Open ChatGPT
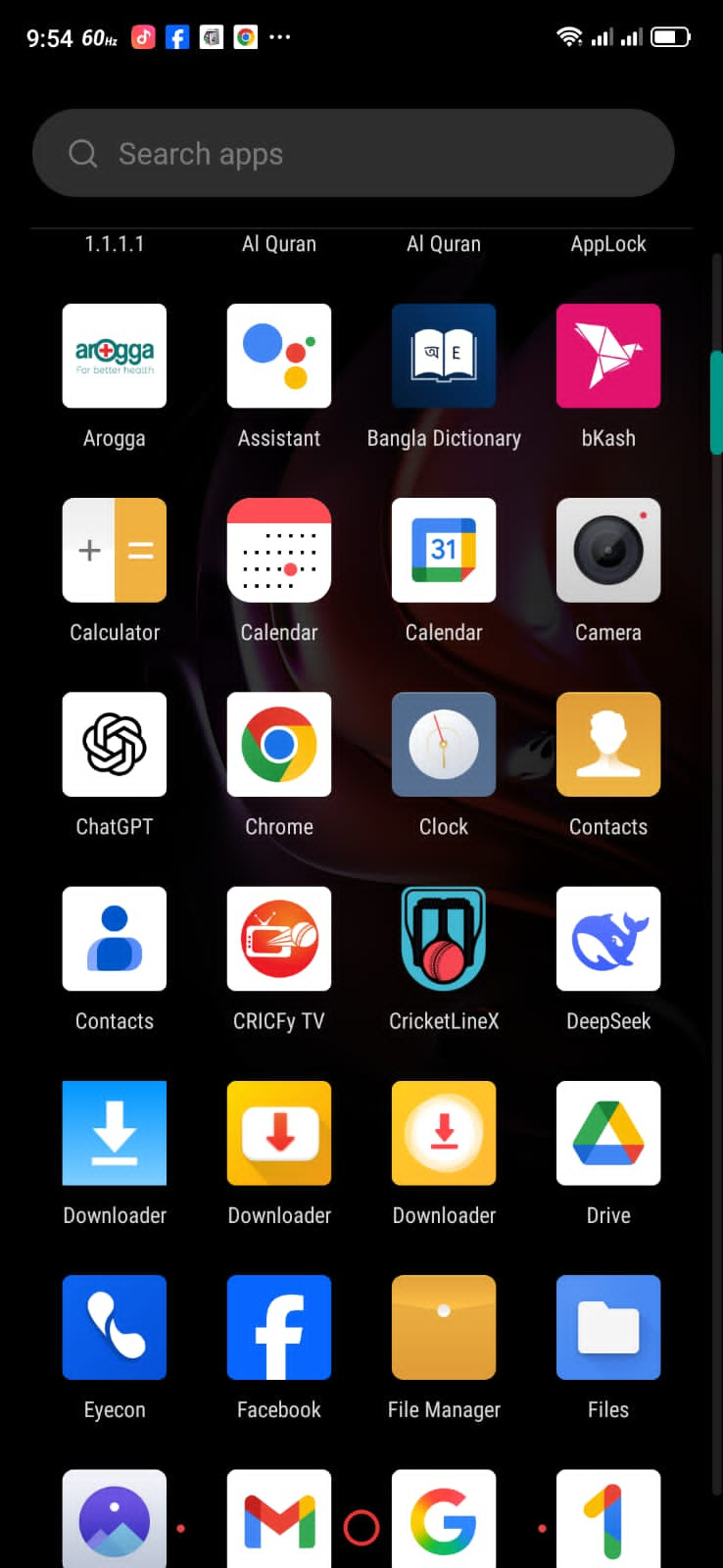Viewport: 723px width, 1568px height. (x=115, y=744)
